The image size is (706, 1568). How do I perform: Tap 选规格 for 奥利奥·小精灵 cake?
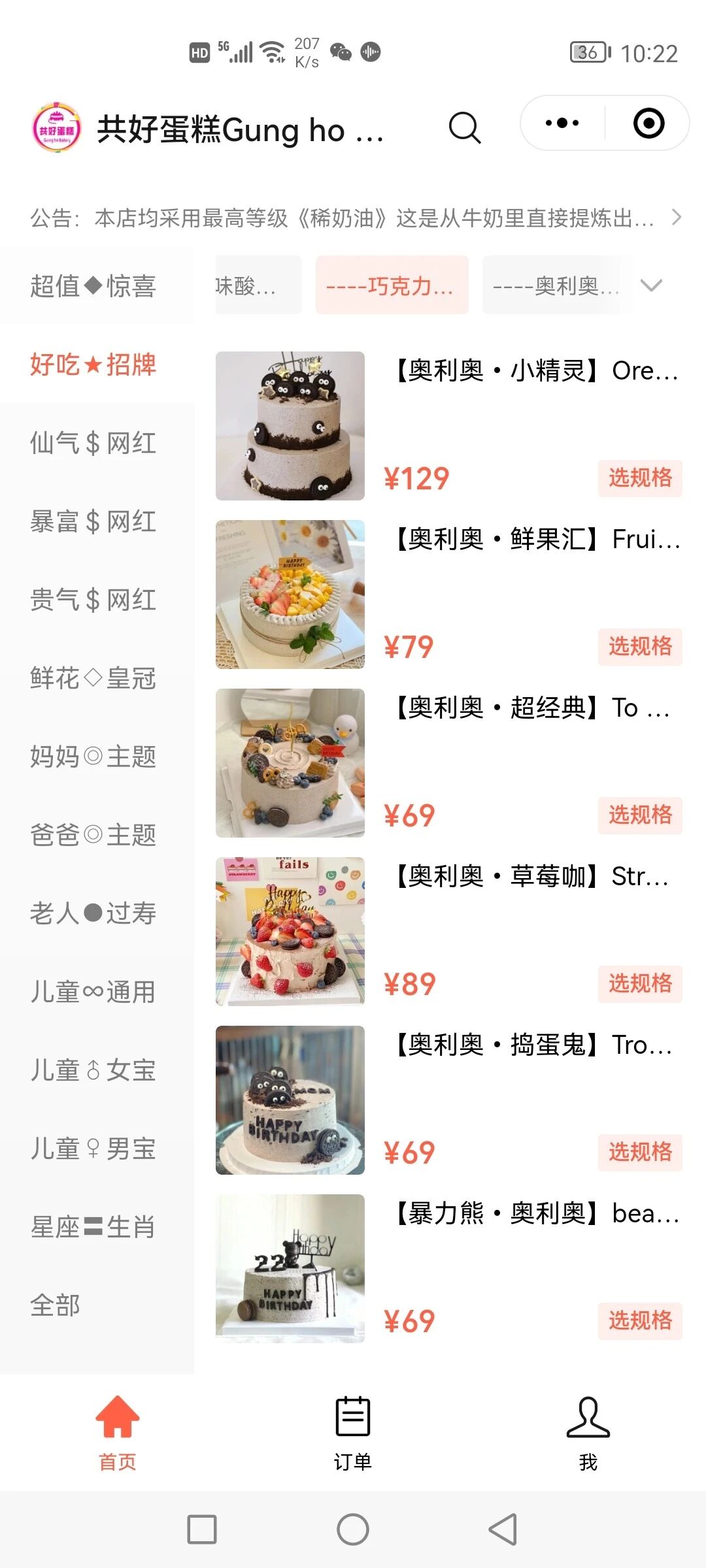(x=640, y=478)
